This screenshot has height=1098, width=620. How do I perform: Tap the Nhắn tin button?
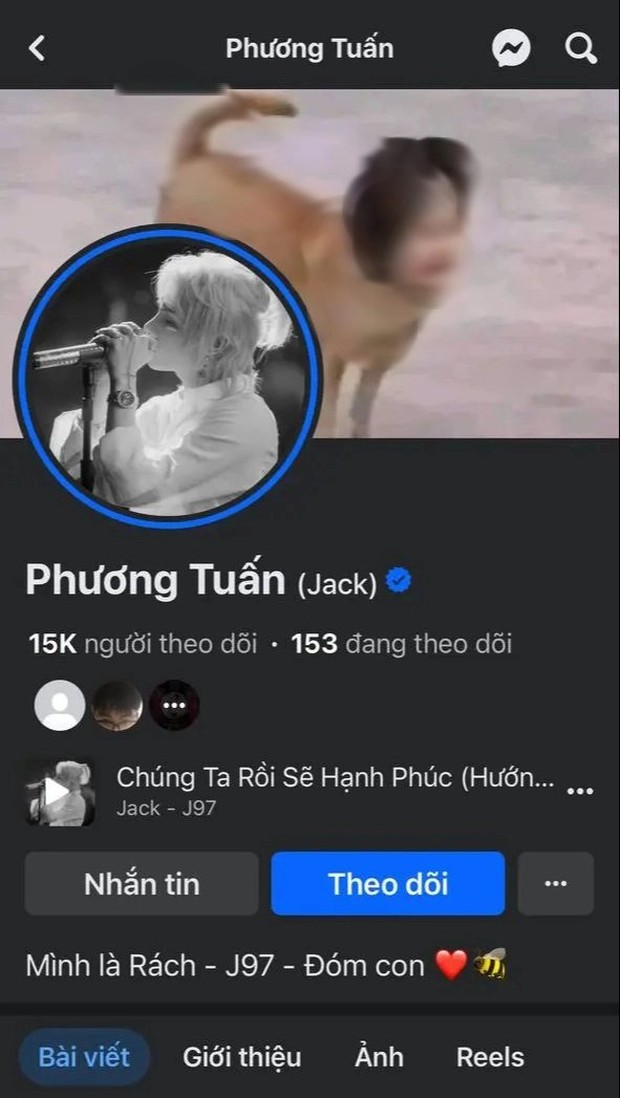click(x=141, y=884)
